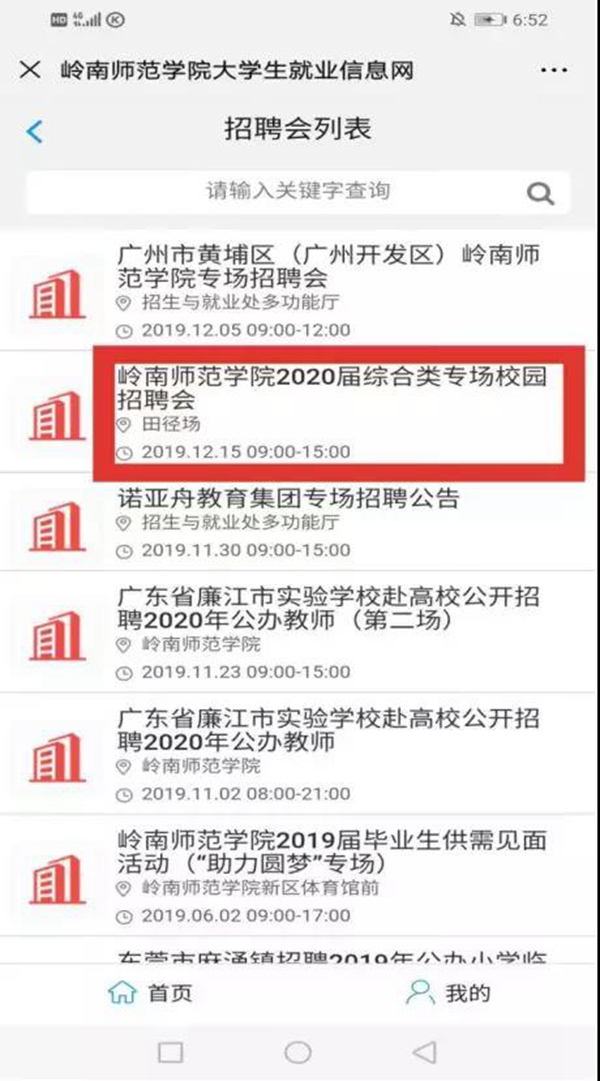Viewport: 600px width, 1081px height.
Task: Close the 岭南师范学院大学生就业信息网 page
Action: pos(31,70)
